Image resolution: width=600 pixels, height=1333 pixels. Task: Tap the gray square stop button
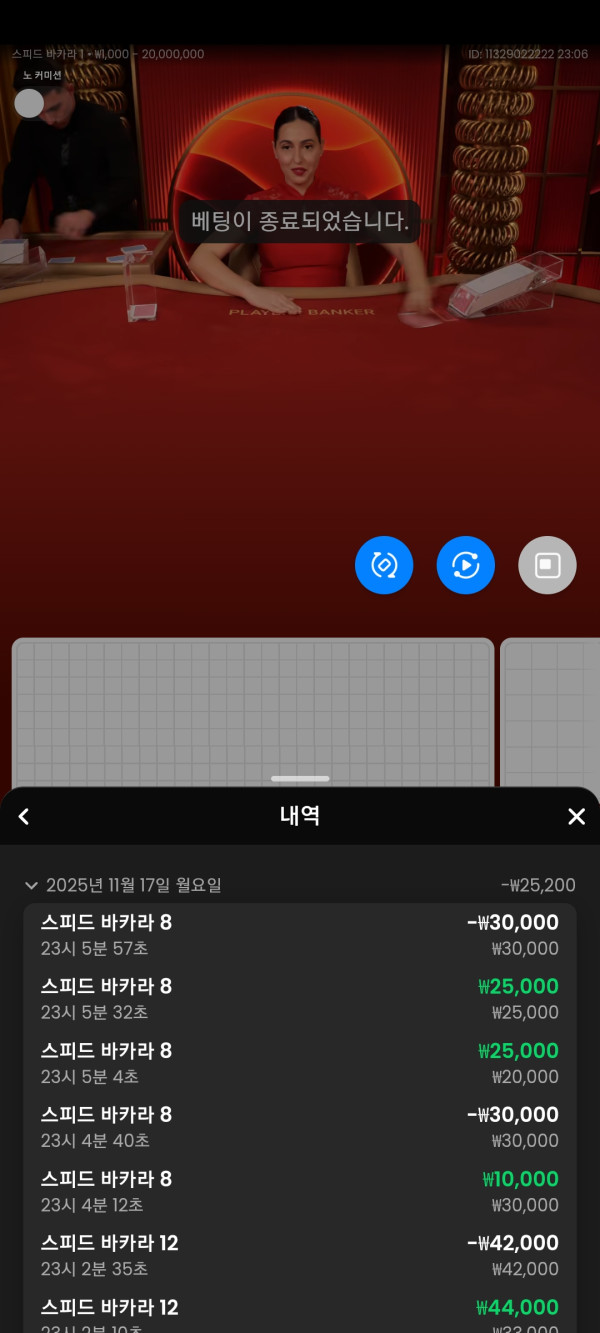tap(547, 565)
